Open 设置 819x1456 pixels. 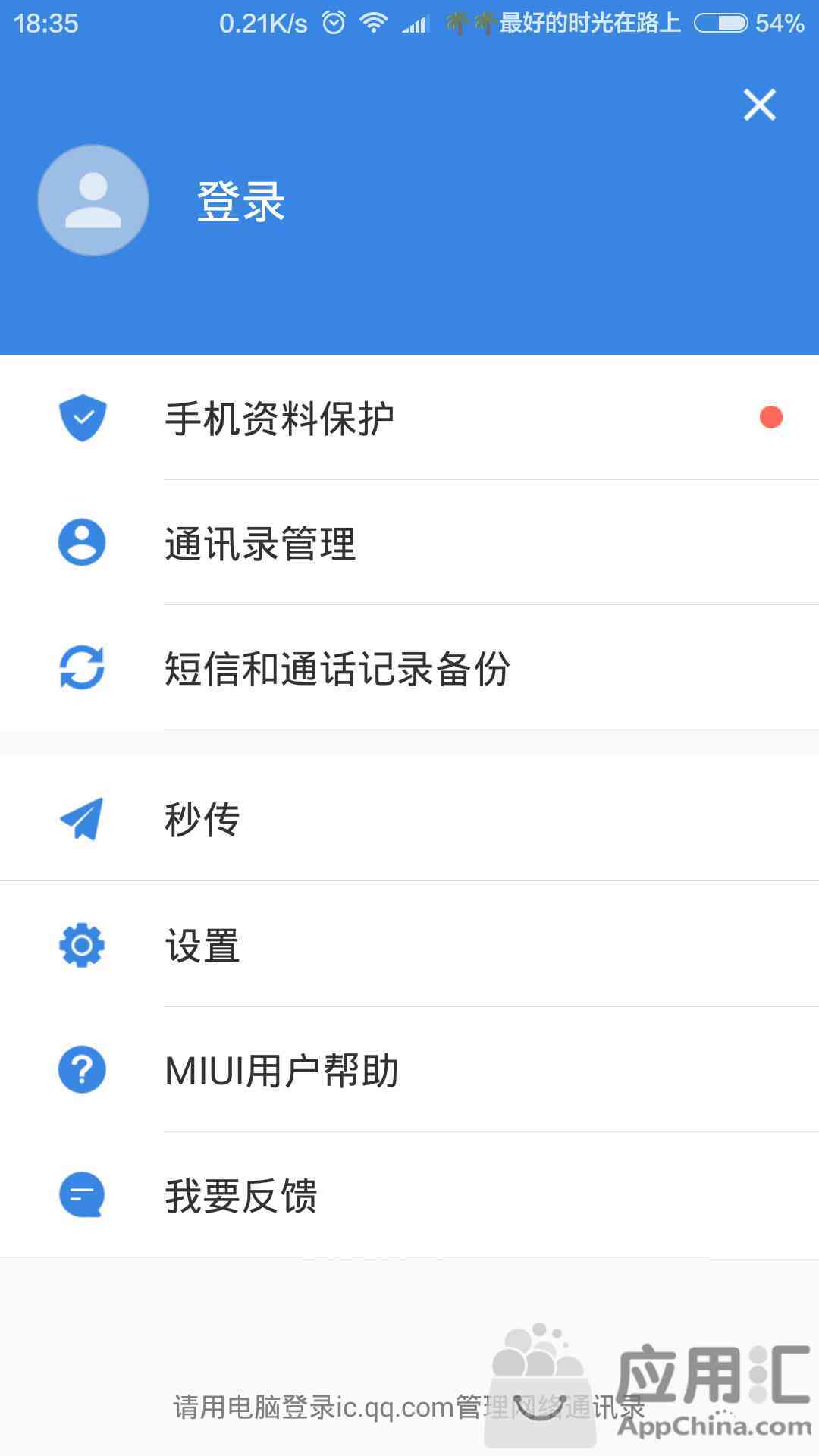[409, 945]
